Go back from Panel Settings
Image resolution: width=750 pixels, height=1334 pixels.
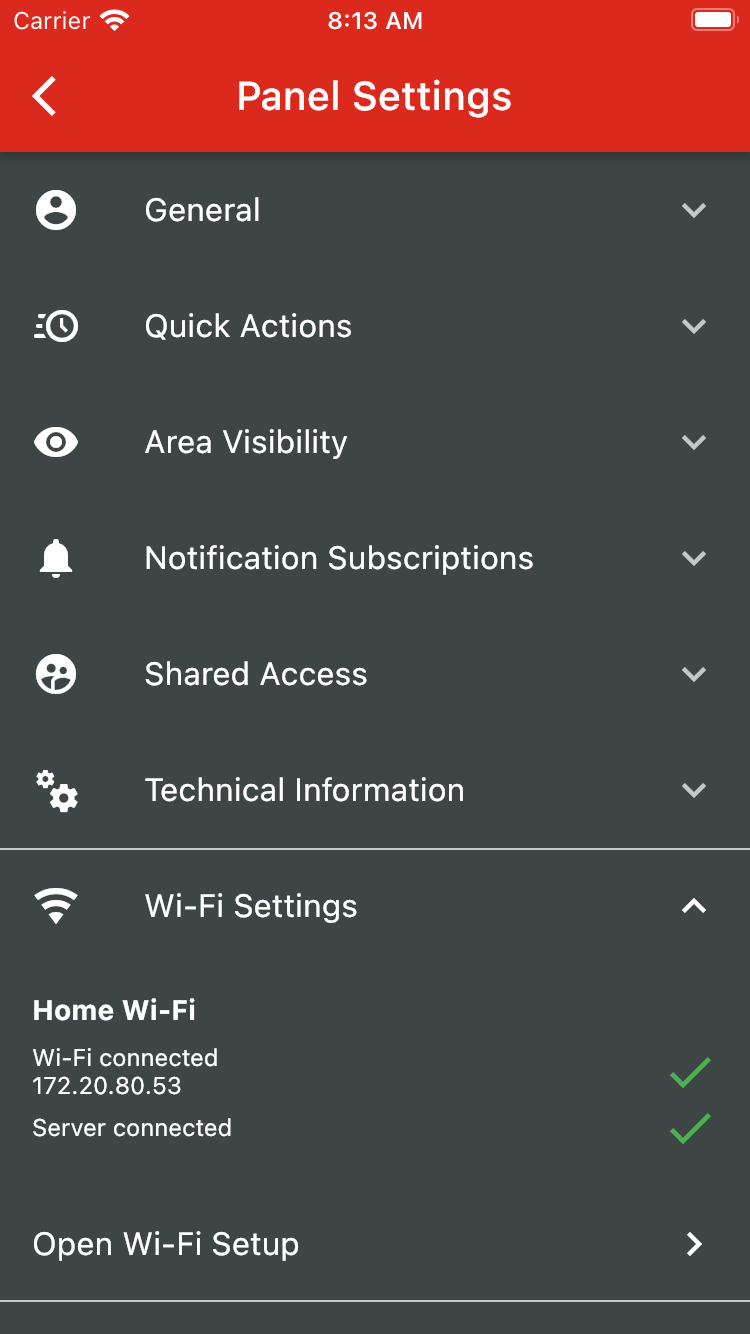(x=45, y=97)
